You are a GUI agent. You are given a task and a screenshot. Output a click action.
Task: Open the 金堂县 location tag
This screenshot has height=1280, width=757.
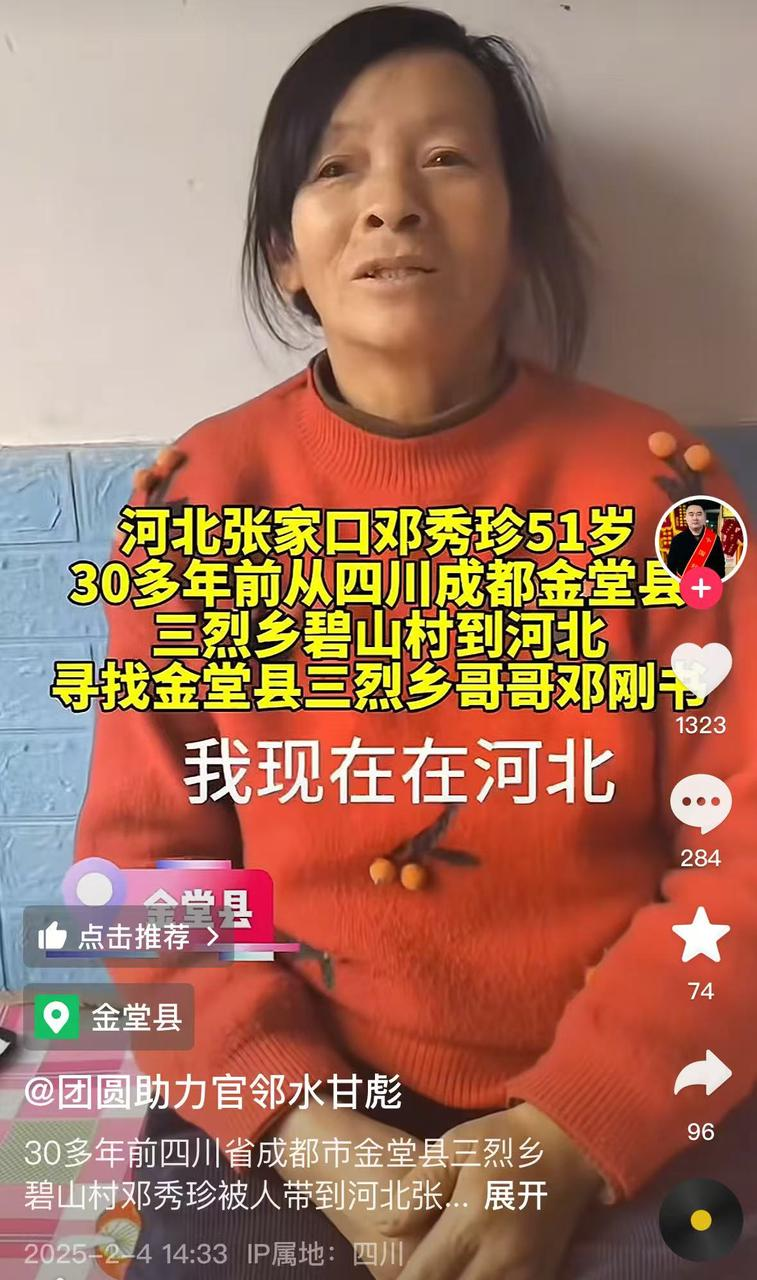(x=109, y=1018)
